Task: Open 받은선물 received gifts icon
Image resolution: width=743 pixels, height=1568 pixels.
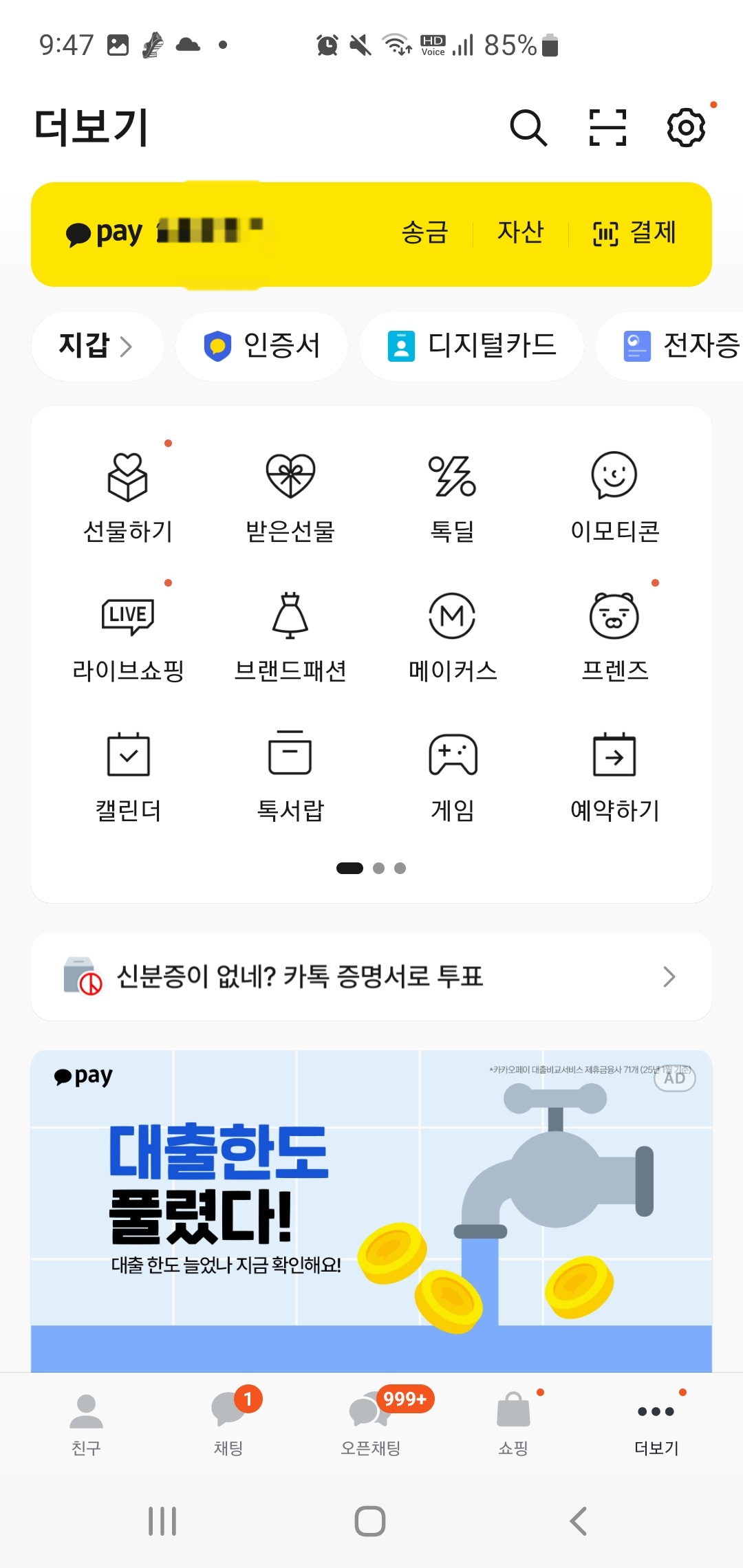Action: 289,495
